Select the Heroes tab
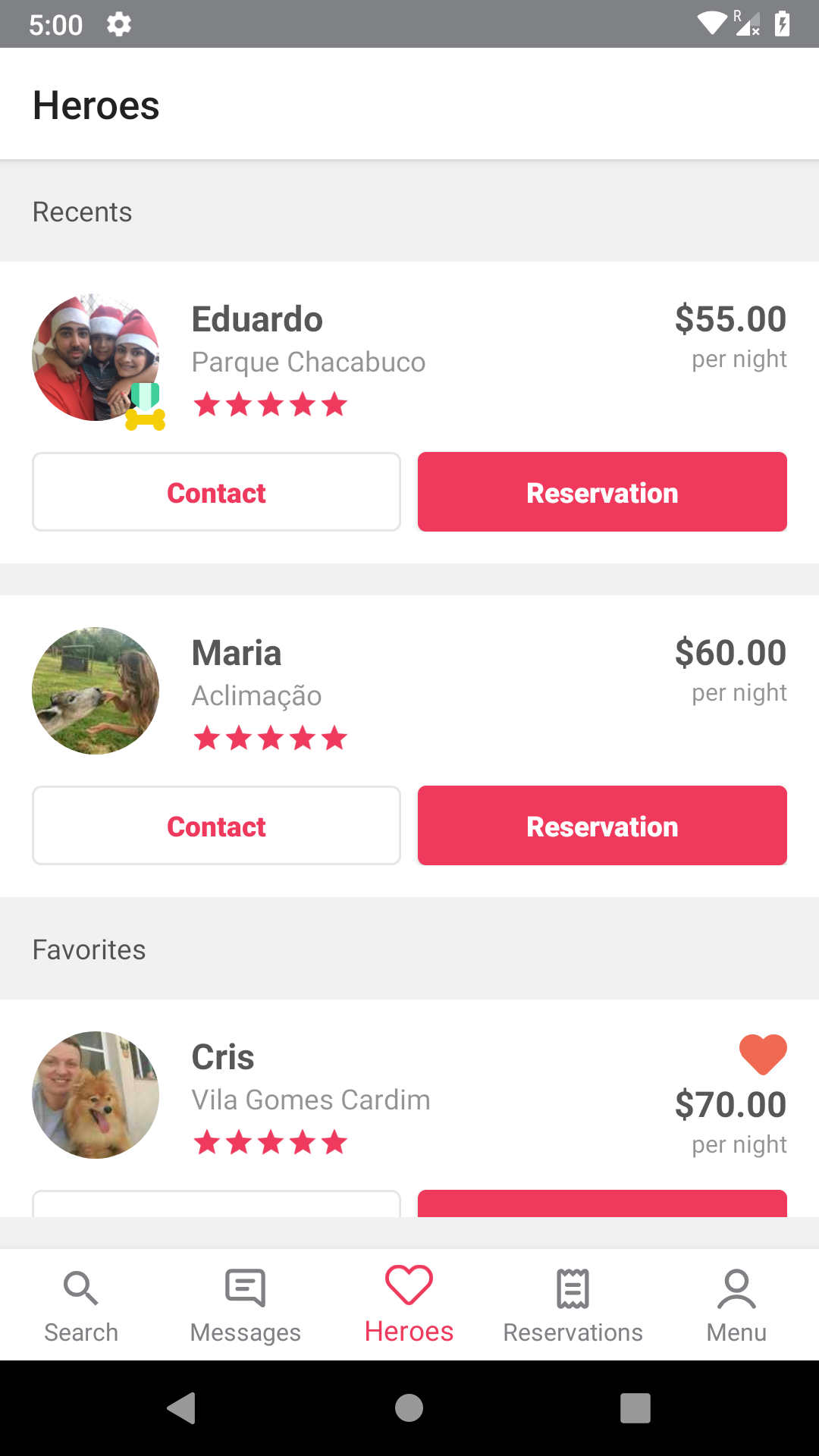 coord(409,1306)
